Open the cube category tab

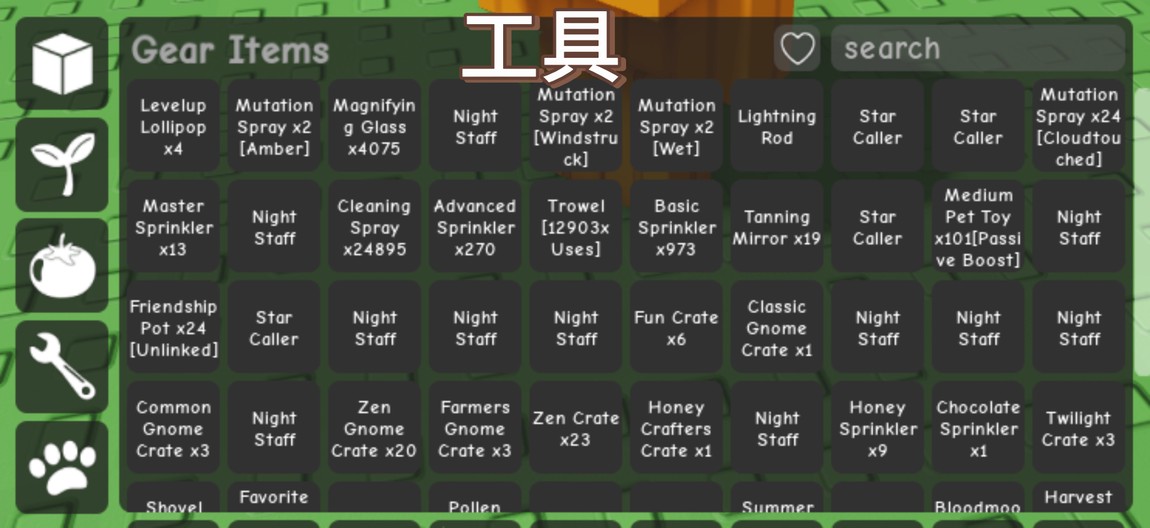click(x=62, y=63)
